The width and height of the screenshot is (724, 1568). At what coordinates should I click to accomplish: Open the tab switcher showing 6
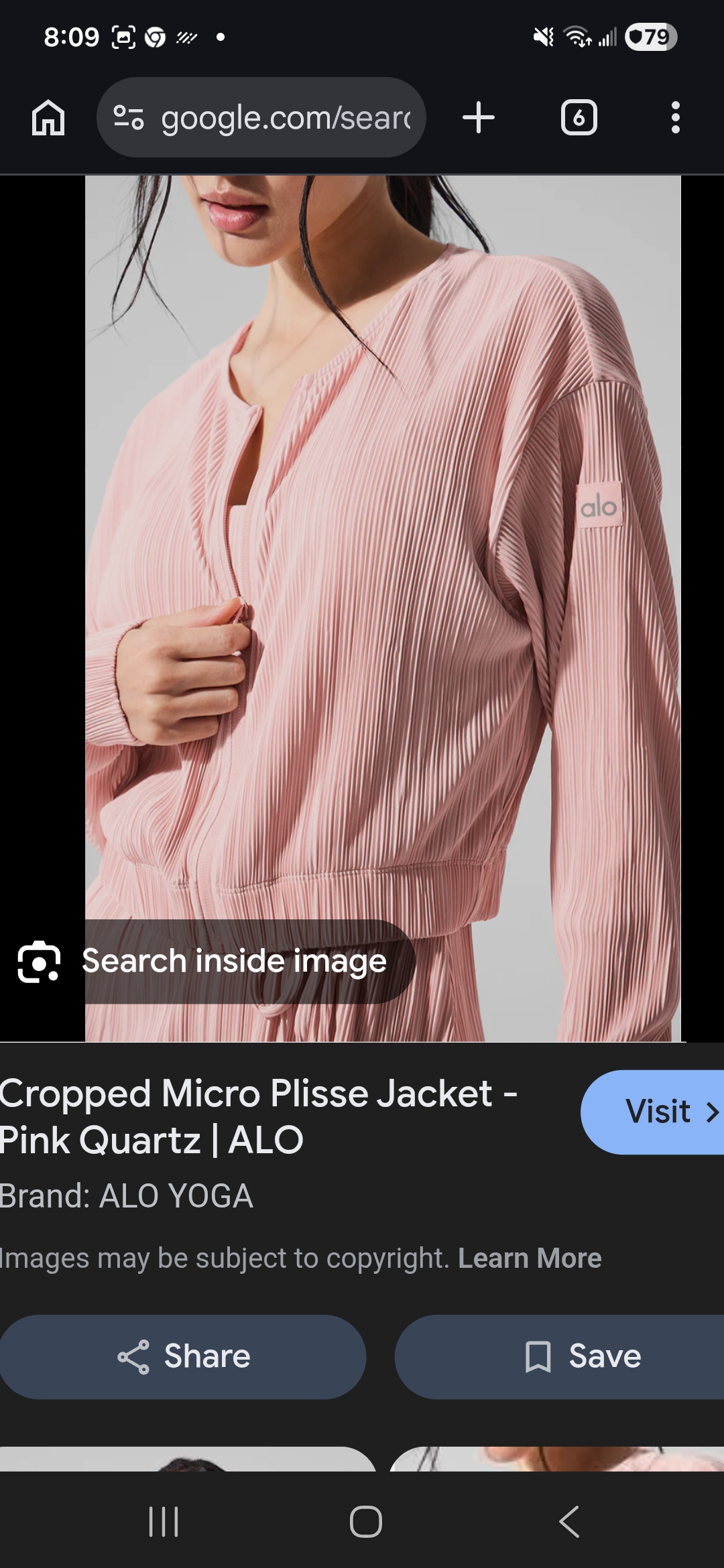click(579, 118)
